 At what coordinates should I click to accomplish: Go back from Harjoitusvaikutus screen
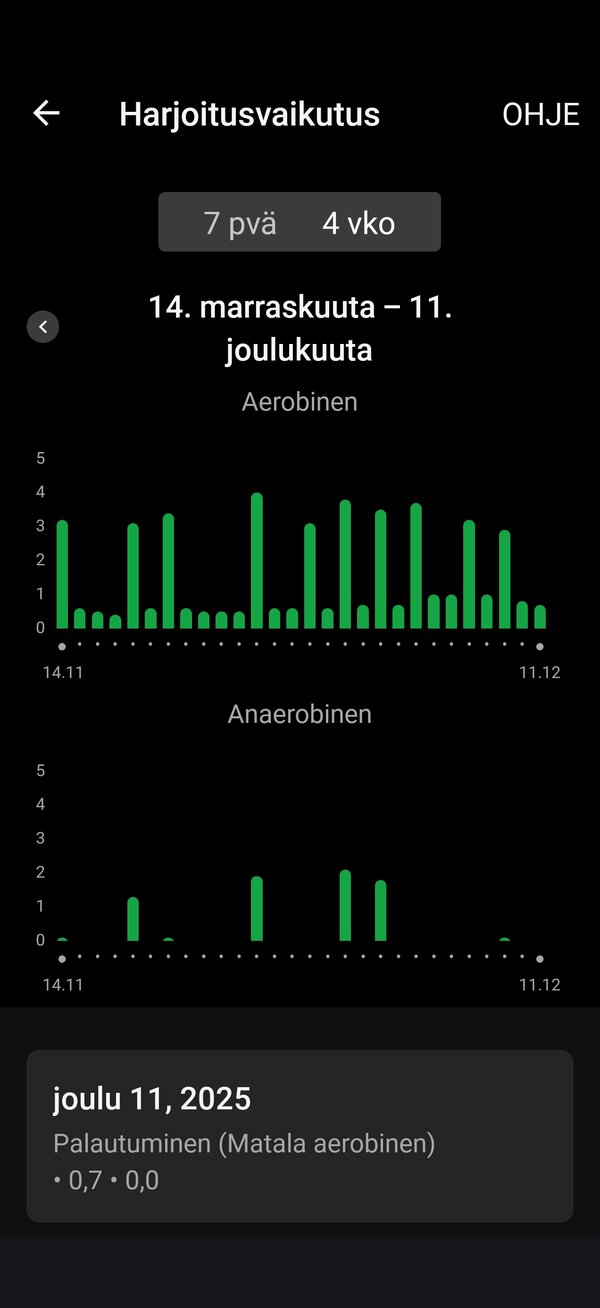point(47,114)
